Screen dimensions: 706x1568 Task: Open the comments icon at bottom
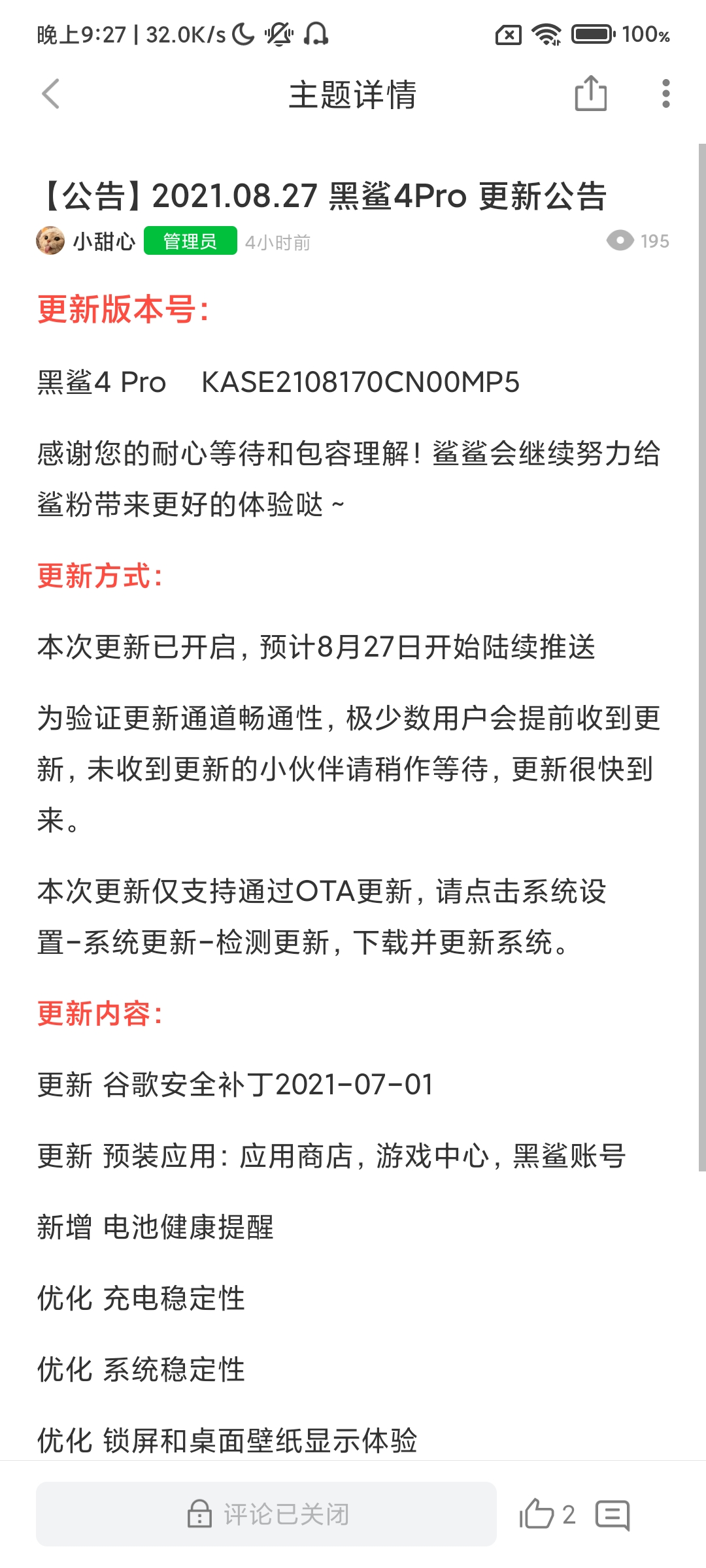tap(613, 1514)
